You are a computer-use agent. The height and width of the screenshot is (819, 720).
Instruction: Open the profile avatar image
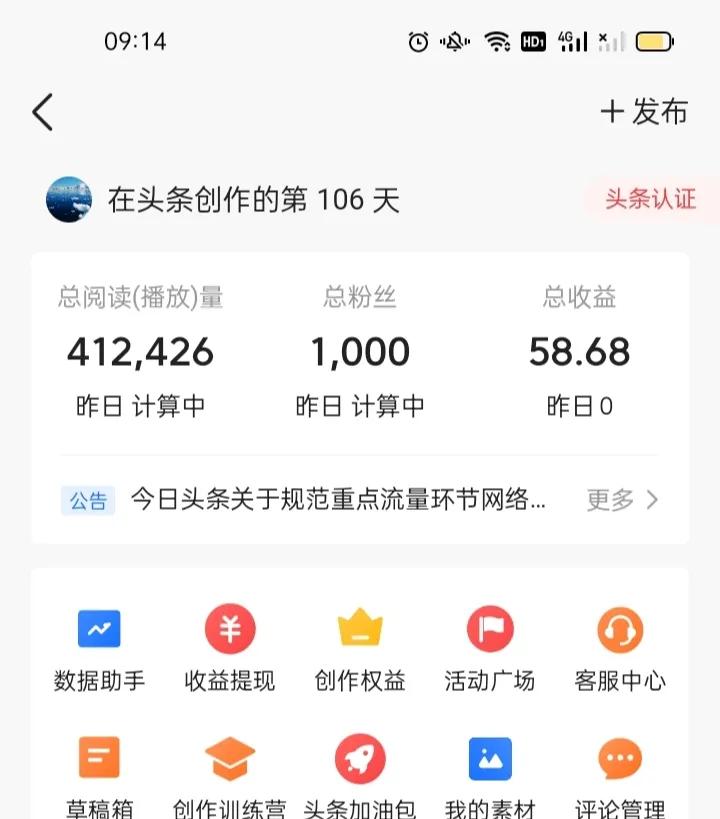(x=69, y=198)
